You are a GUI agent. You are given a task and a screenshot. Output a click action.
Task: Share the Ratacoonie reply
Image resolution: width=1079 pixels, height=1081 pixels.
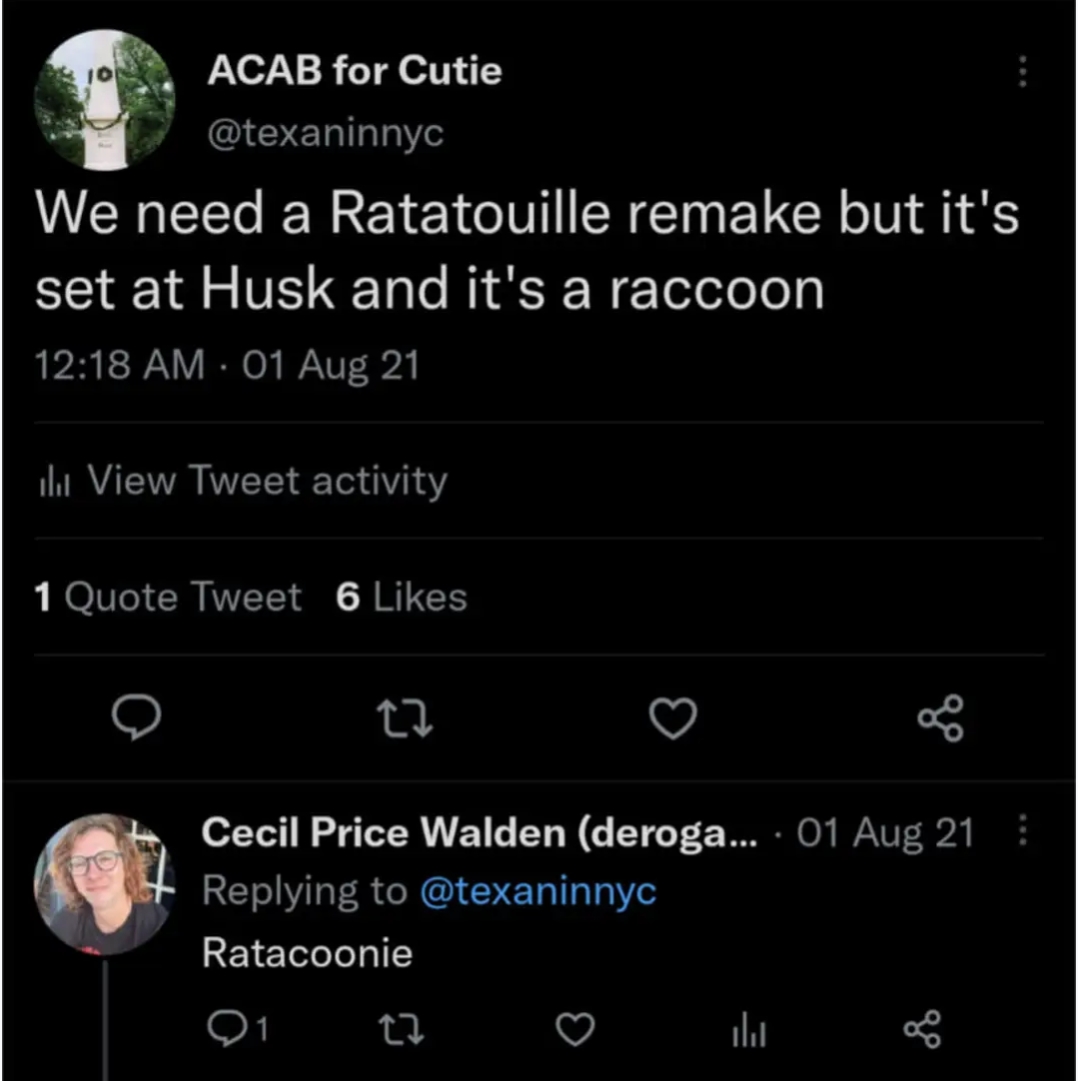[921, 1027]
